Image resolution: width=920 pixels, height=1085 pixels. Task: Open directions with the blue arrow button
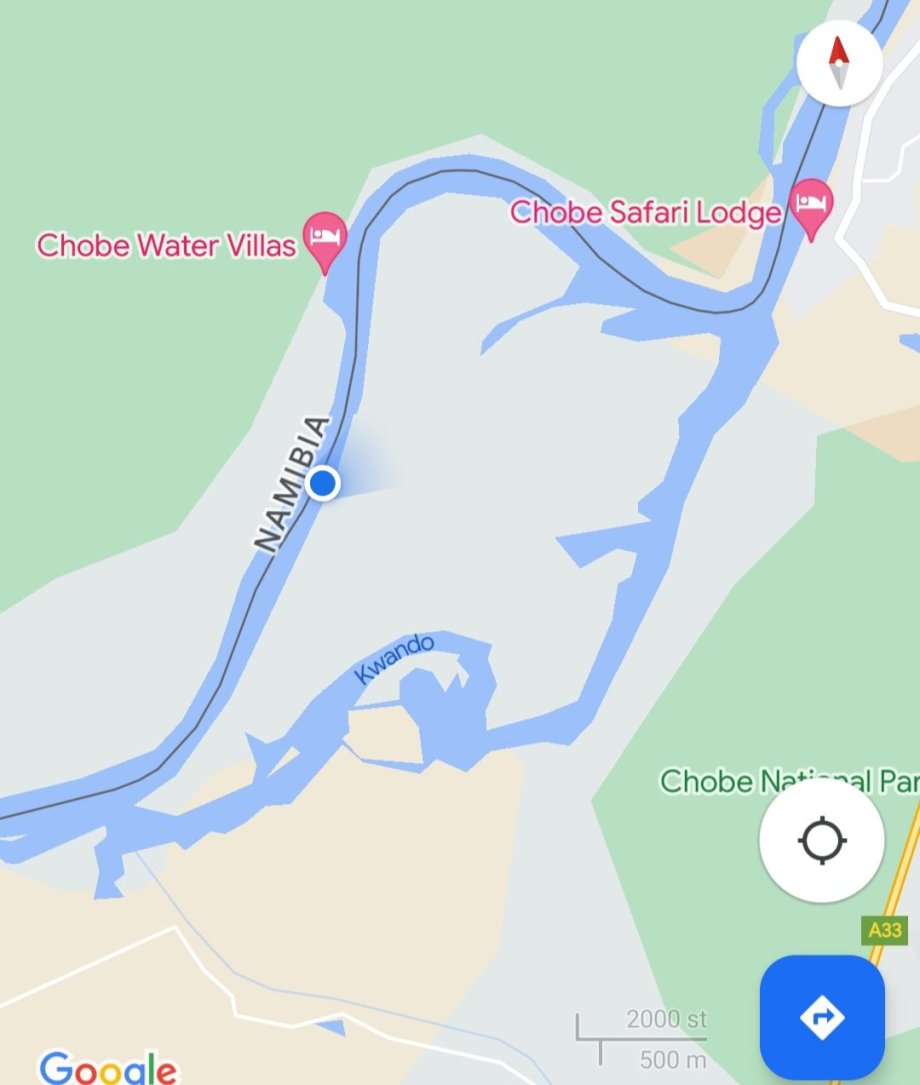point(821,1017)
